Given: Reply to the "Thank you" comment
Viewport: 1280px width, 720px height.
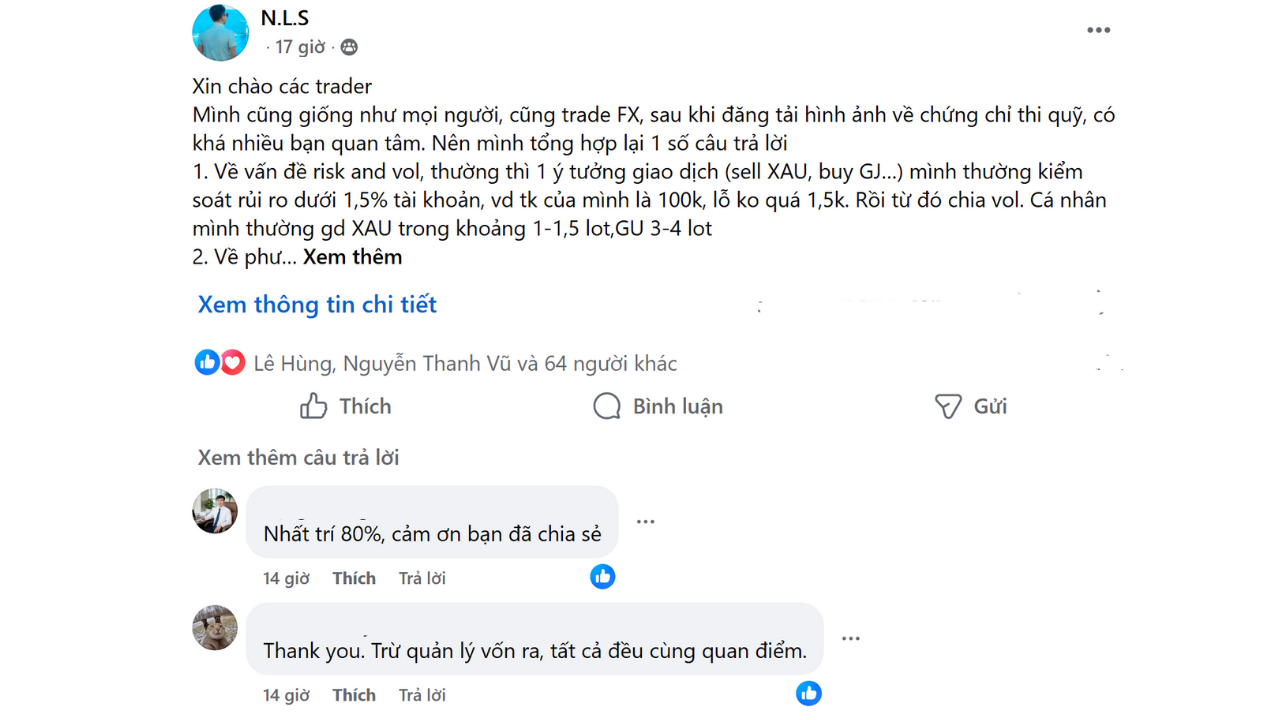Looking at the screenshot, I should (x=422, y=695).
